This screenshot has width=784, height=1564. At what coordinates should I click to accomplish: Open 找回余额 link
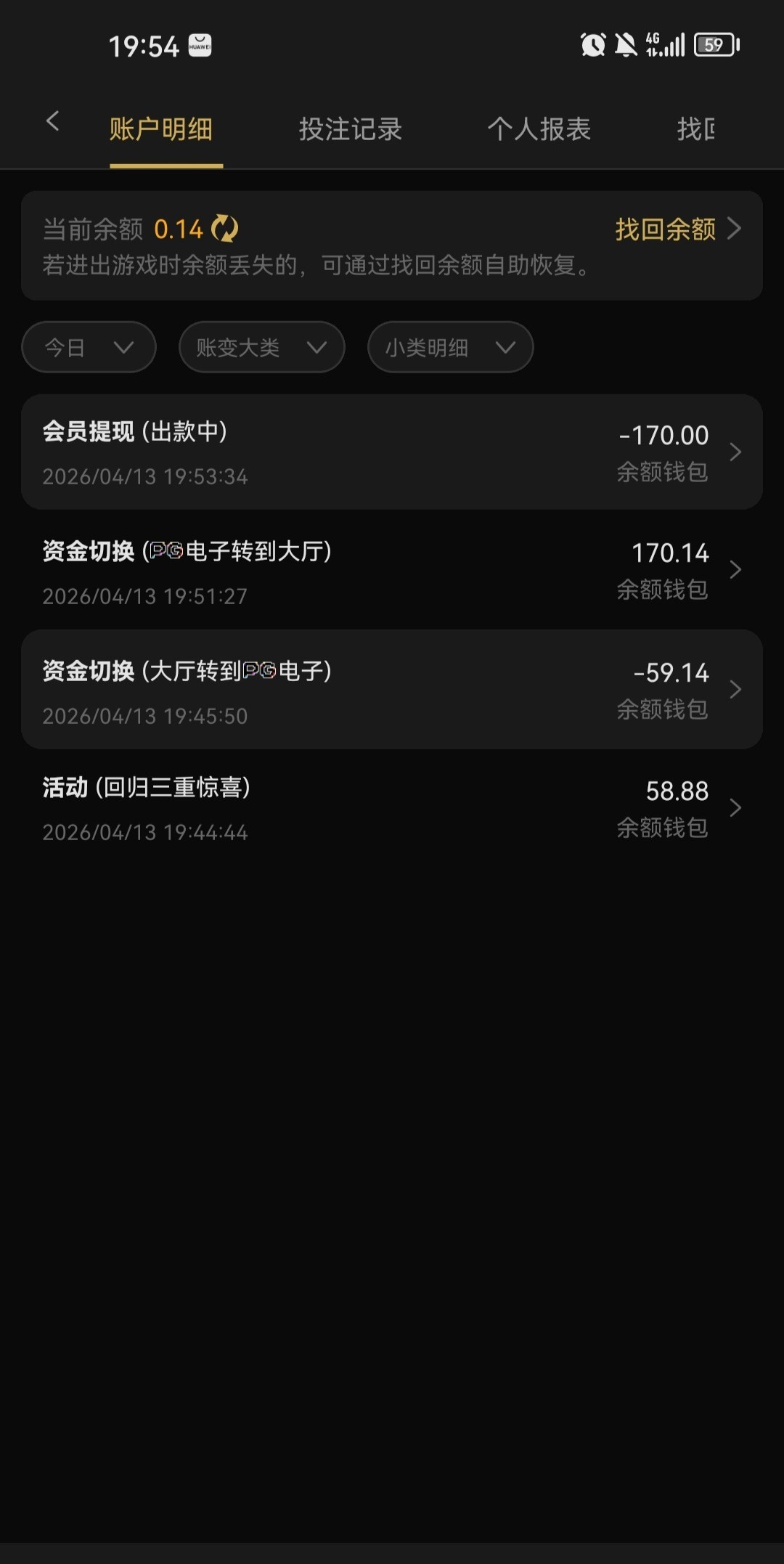[x=677, y=229]
